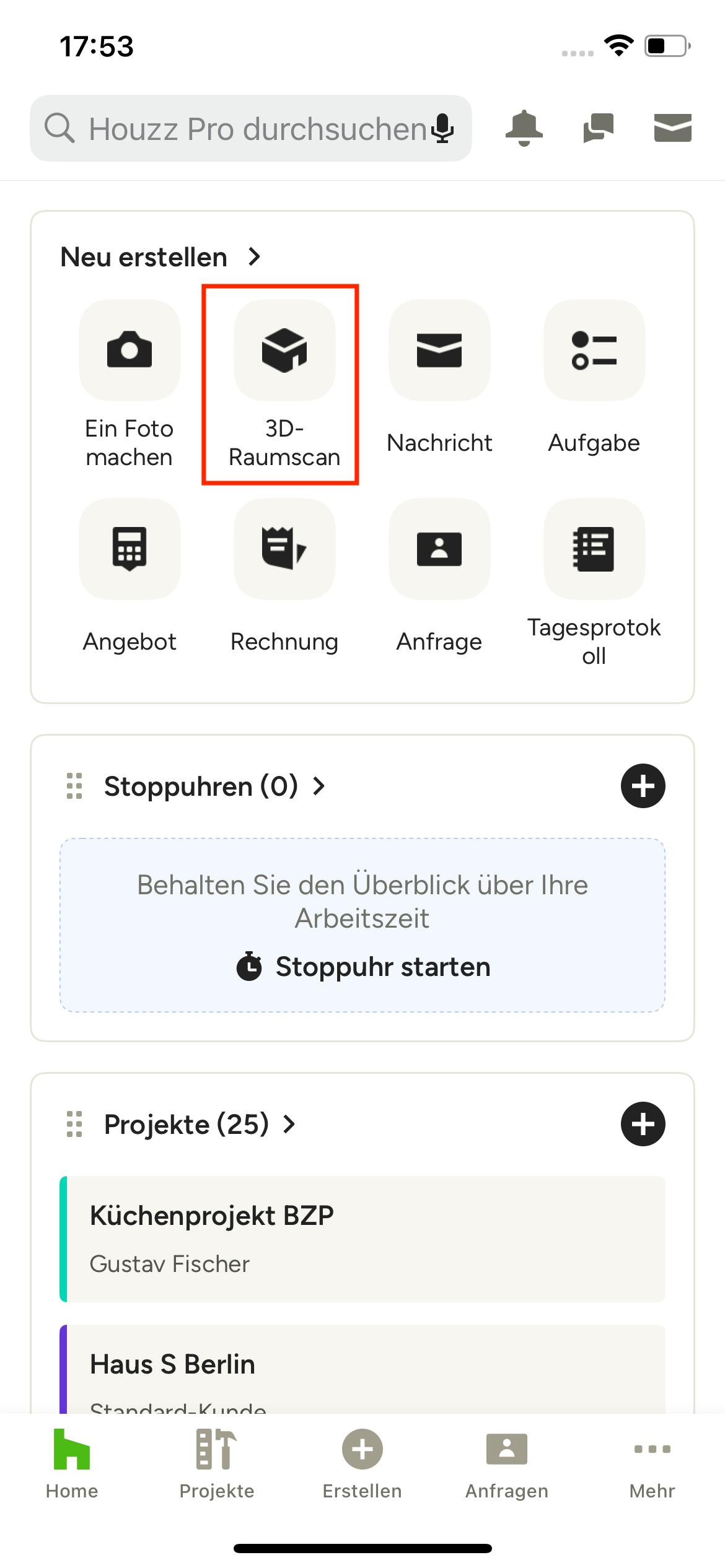The height and width of the screenshot is (1568, 725).
Task: Create a new Aufgabe
Action: click(594, 378)
